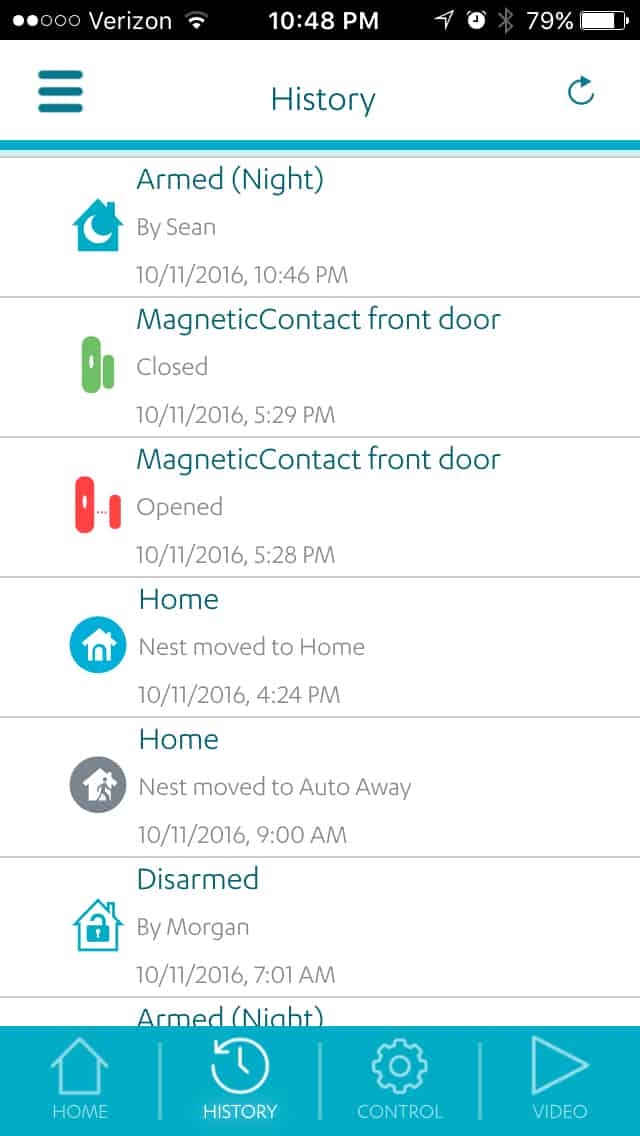Open the Disarmed by Morgan entry
Screen dimensions: 640x1136
320,928
